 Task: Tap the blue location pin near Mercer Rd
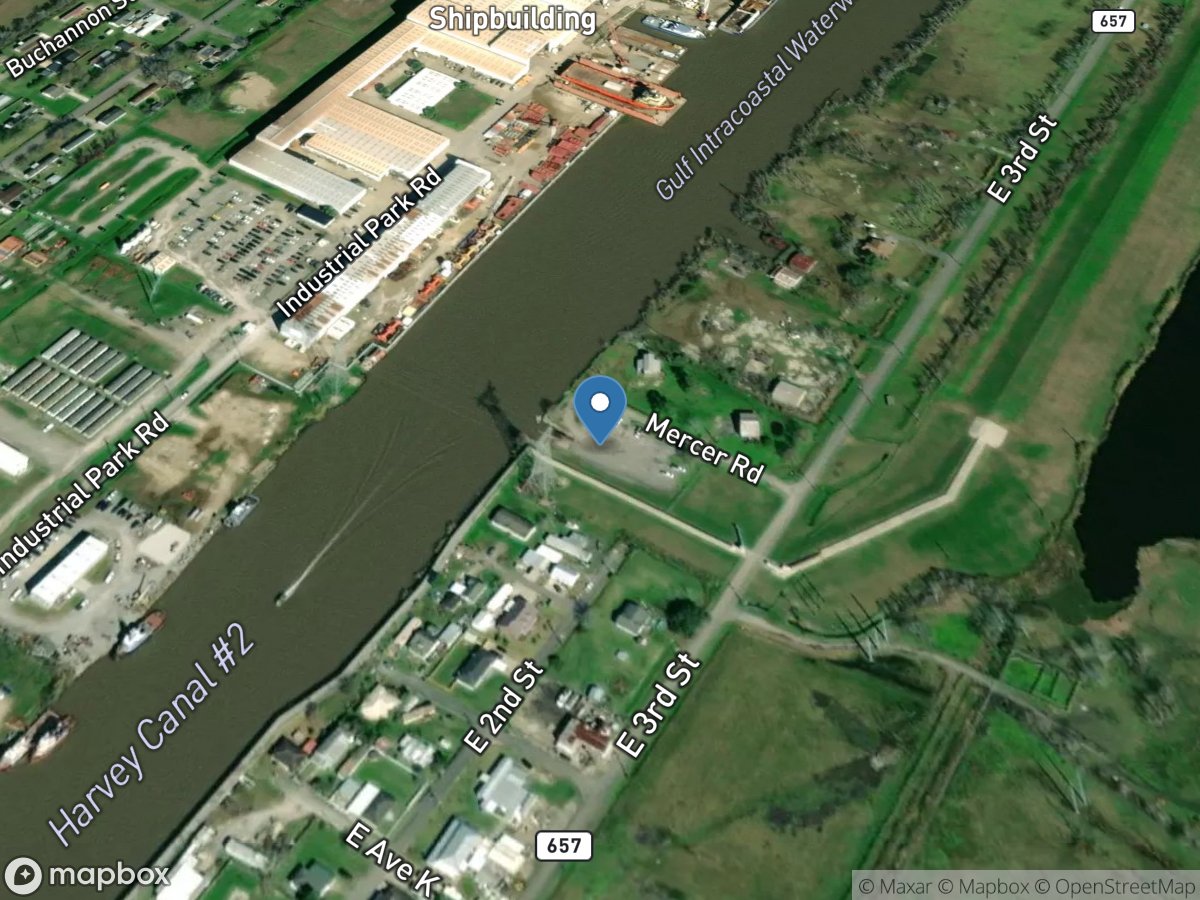pos(600,408)
